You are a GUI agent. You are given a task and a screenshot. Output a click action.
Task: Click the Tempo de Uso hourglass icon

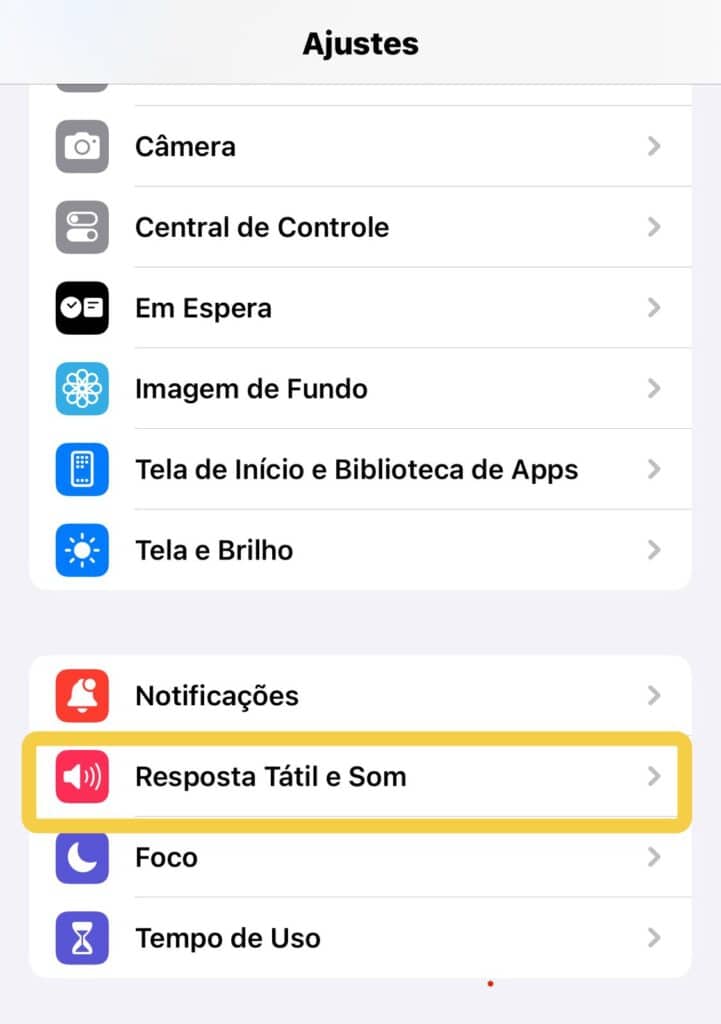pyautogui.click(x=81, y=938)
